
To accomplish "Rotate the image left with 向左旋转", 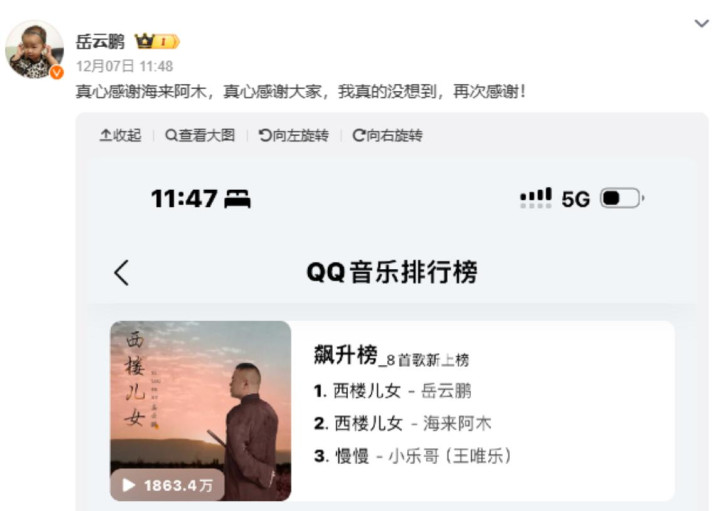I will [294, 135].
